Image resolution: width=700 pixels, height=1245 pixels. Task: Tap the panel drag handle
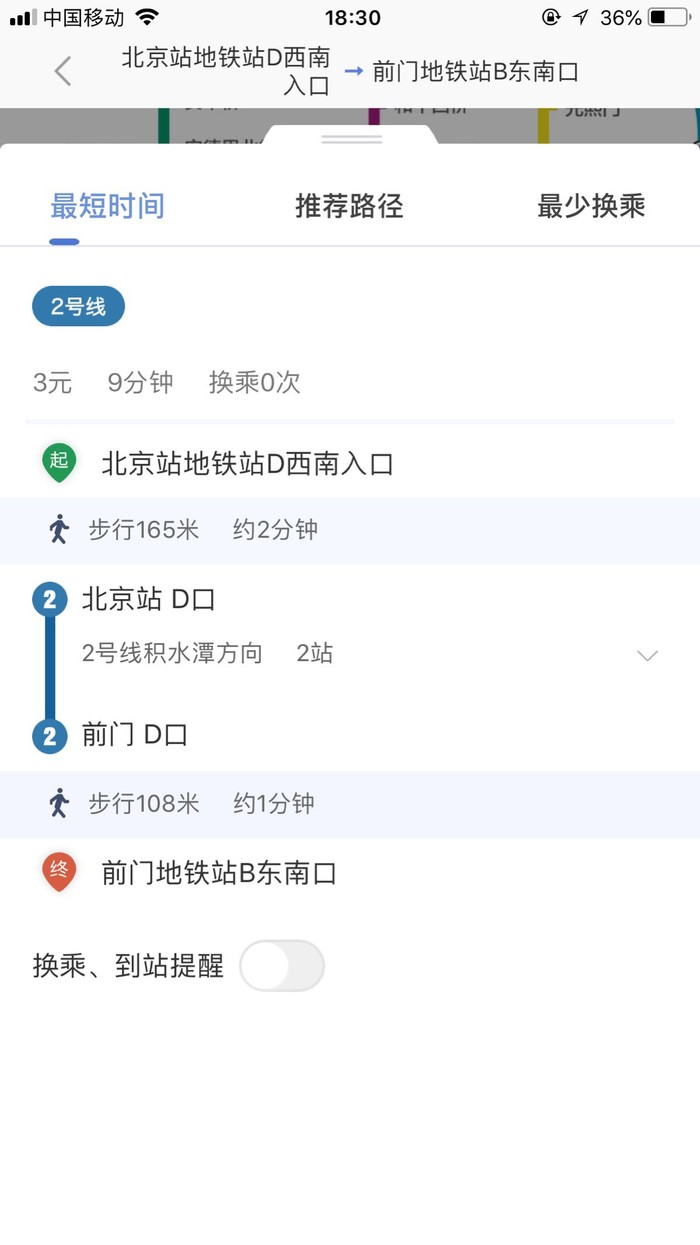351,140
